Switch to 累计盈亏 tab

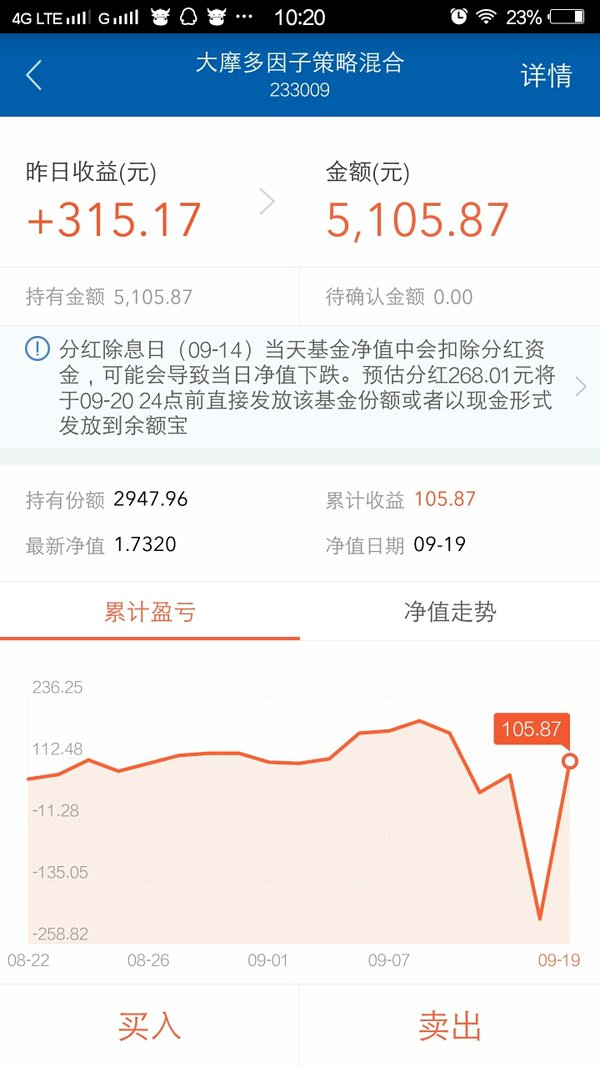150,612
